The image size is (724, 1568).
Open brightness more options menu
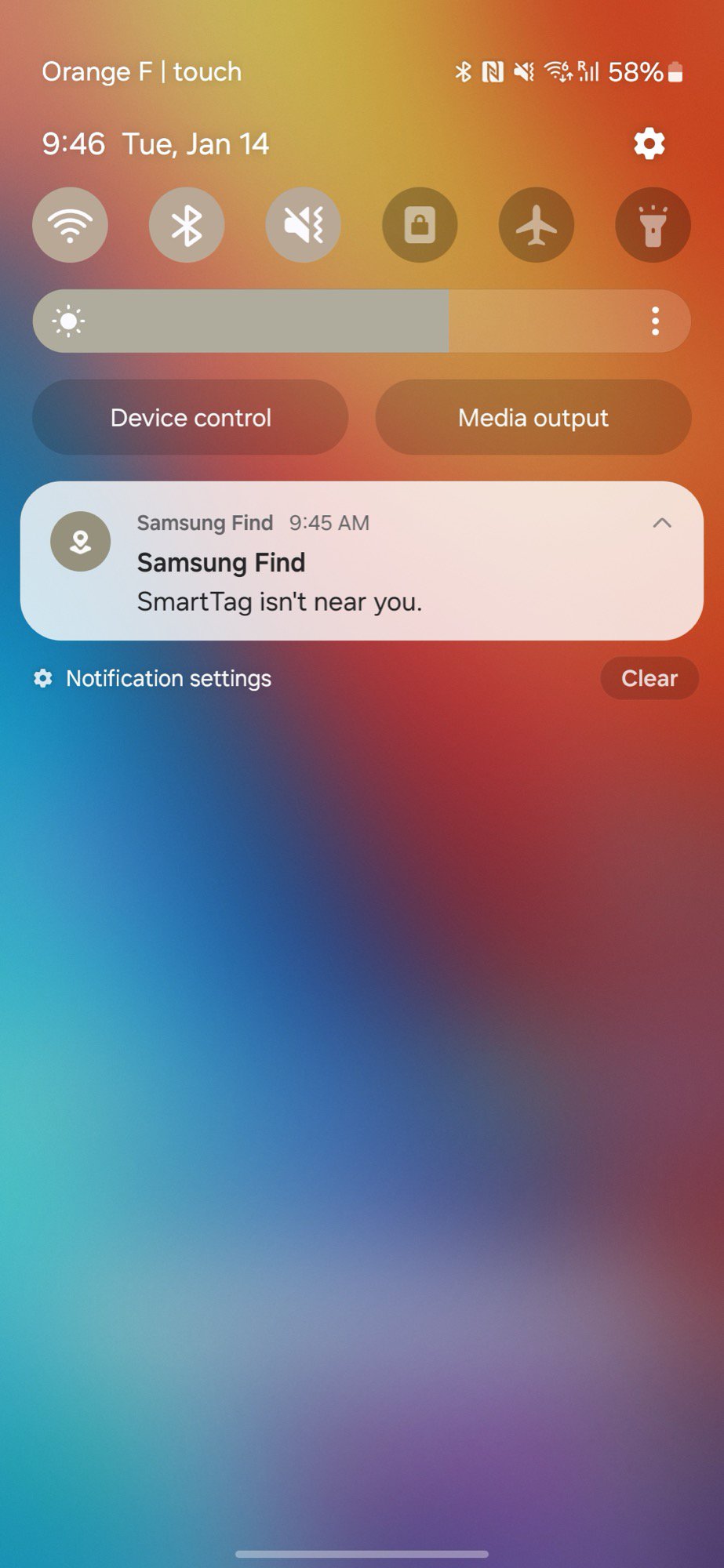click(655, 321)
